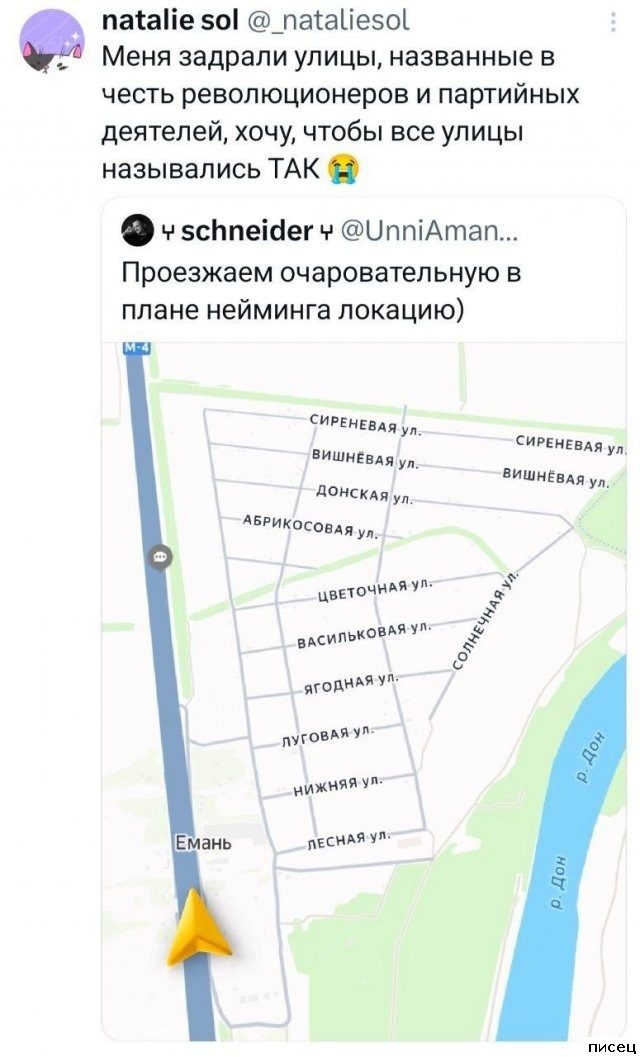Image resolution: width=640 pixels, height=1057 pixels.
Task: Open the tweet's overflow menu
Action: [612, 21]
